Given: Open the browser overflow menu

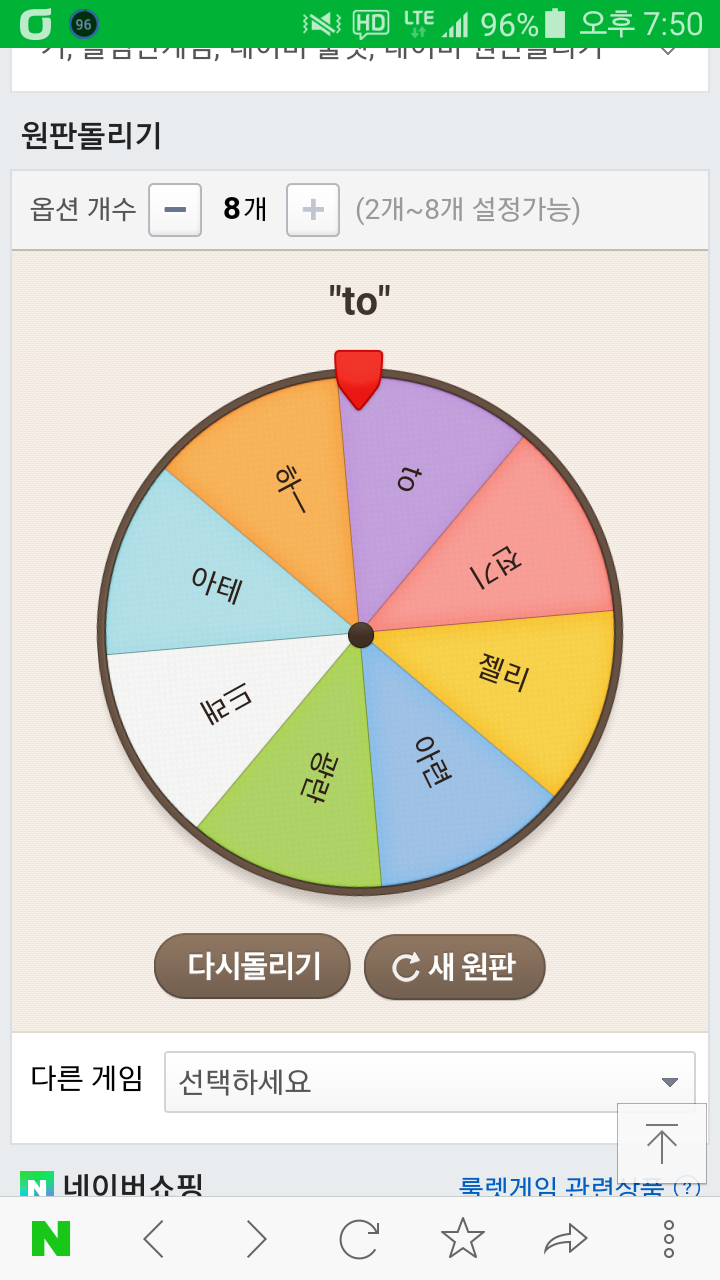Looking at the screenshot, I should 669,1239.
